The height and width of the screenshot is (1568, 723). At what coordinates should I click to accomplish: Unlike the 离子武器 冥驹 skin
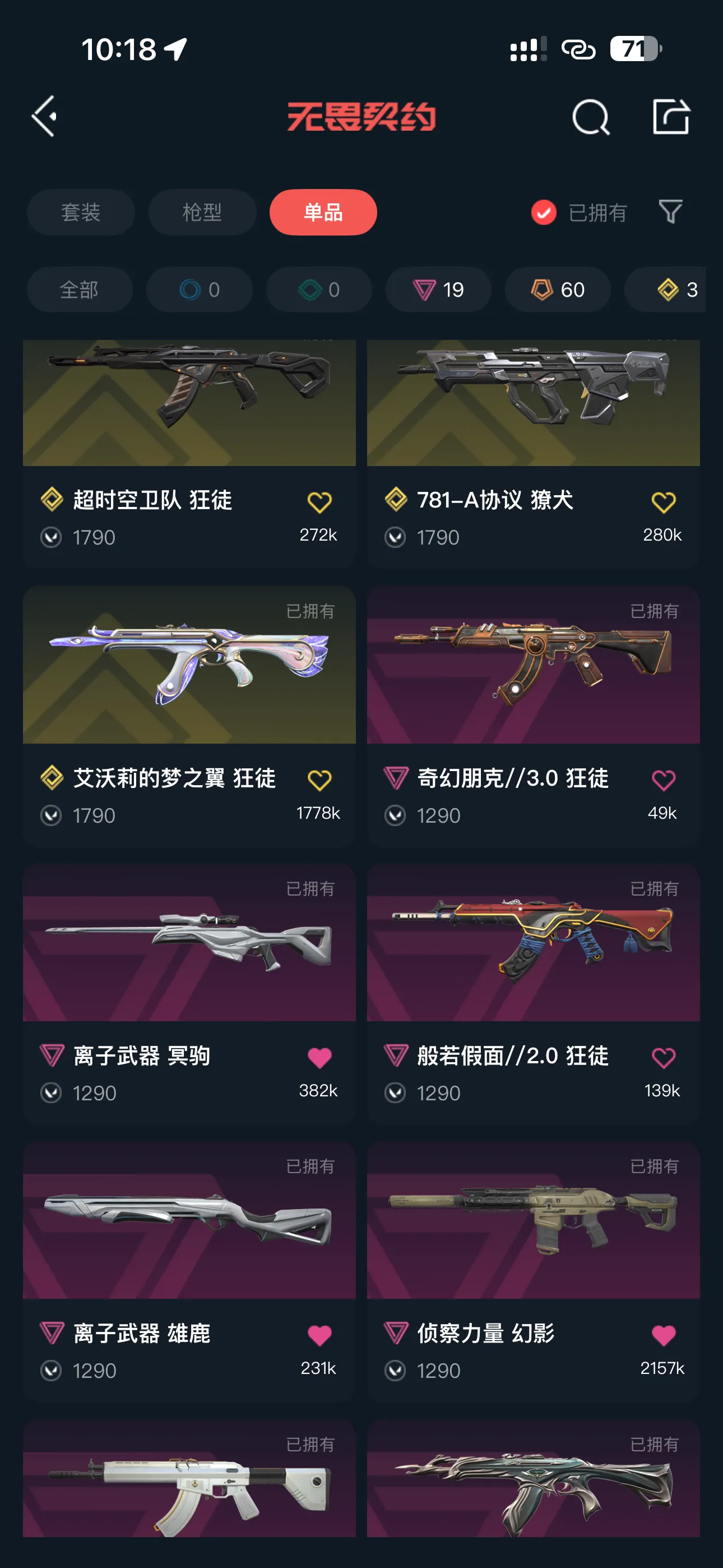(319, 1058)
